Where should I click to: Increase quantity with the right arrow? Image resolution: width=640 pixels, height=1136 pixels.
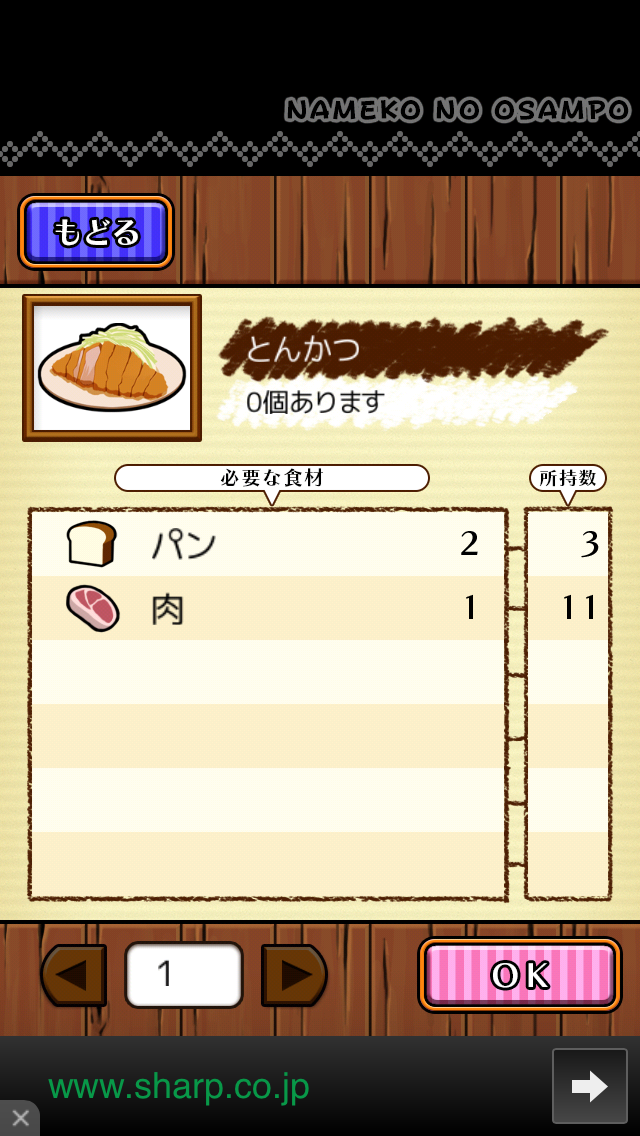click(294, 975)
